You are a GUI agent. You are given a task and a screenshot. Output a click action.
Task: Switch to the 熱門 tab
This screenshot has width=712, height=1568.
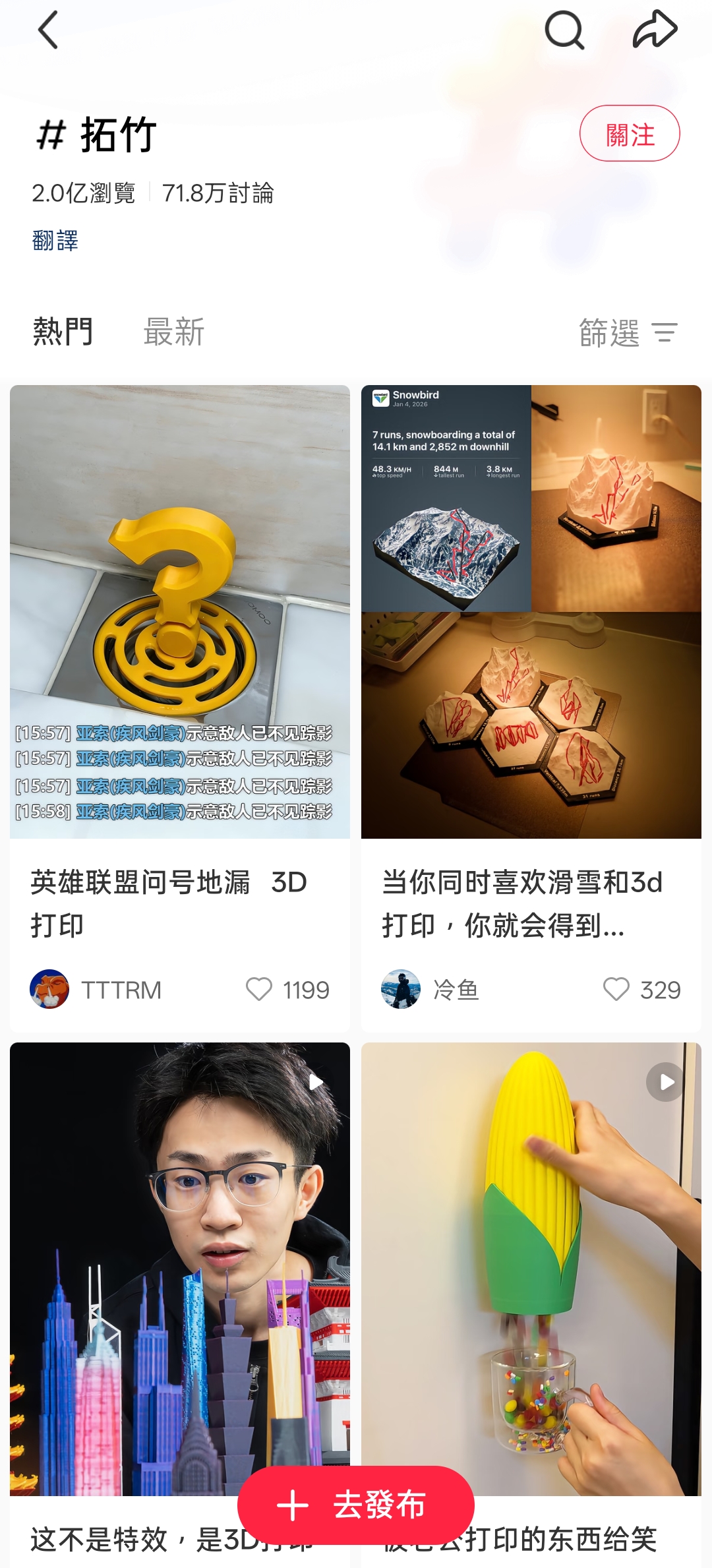click(x=63, y=332)
